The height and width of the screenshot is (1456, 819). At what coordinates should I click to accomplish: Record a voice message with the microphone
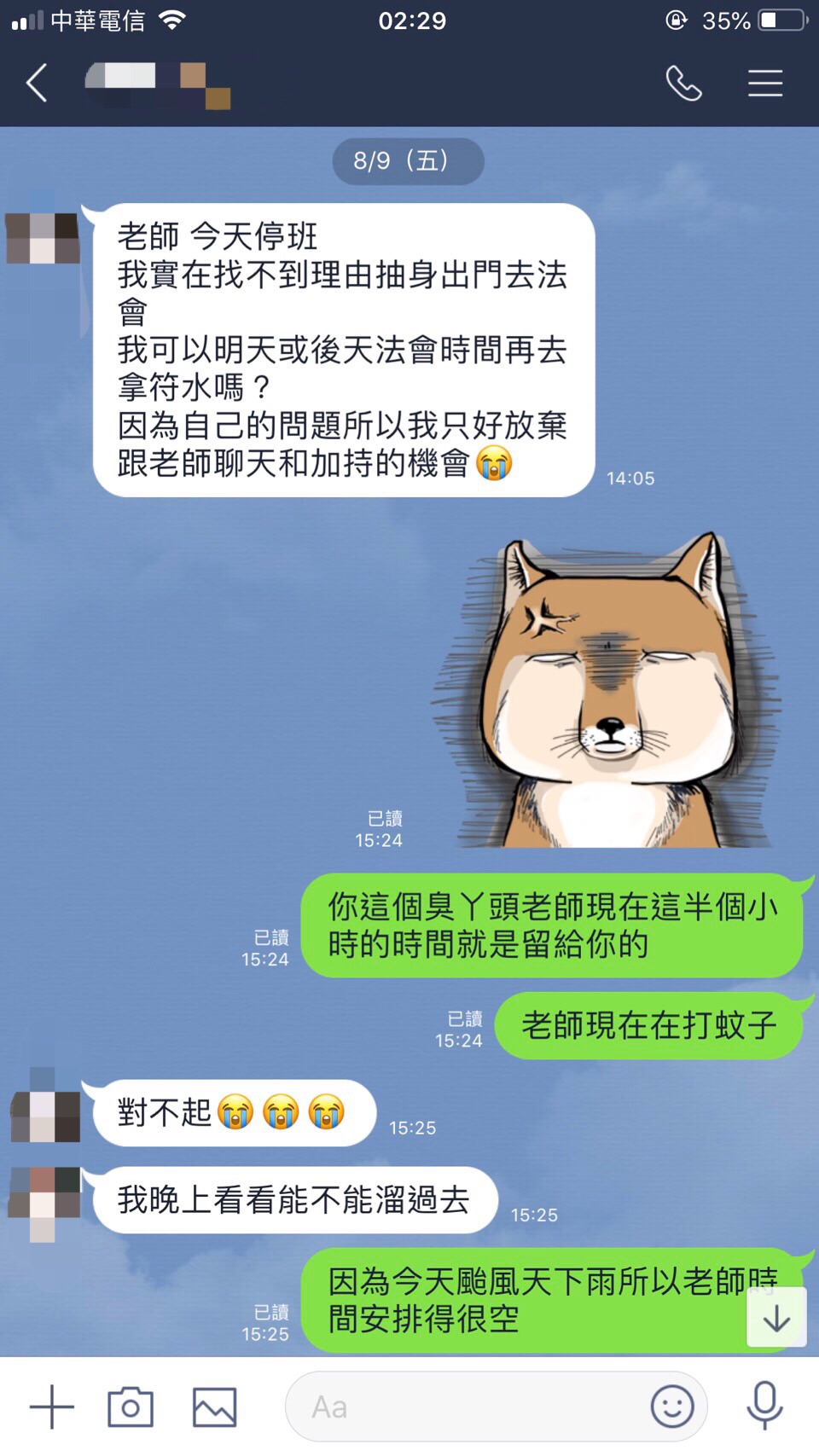(764, 1405)
